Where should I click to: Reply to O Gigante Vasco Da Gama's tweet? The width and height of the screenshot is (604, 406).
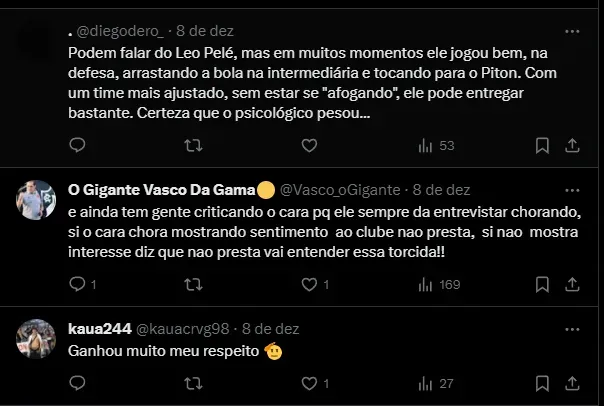[x=78, y=285]
